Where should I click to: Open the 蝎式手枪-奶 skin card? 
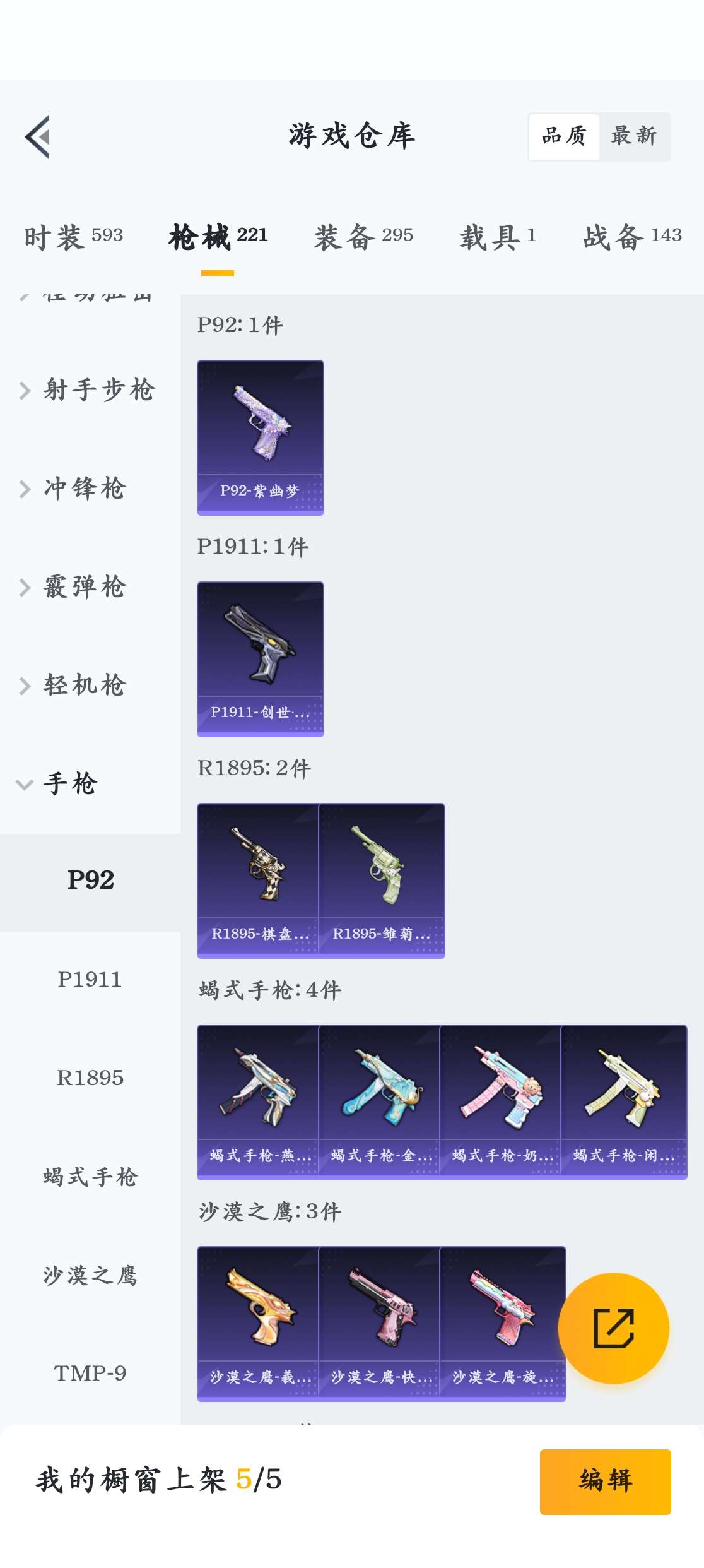click(x=500, y=1102)
